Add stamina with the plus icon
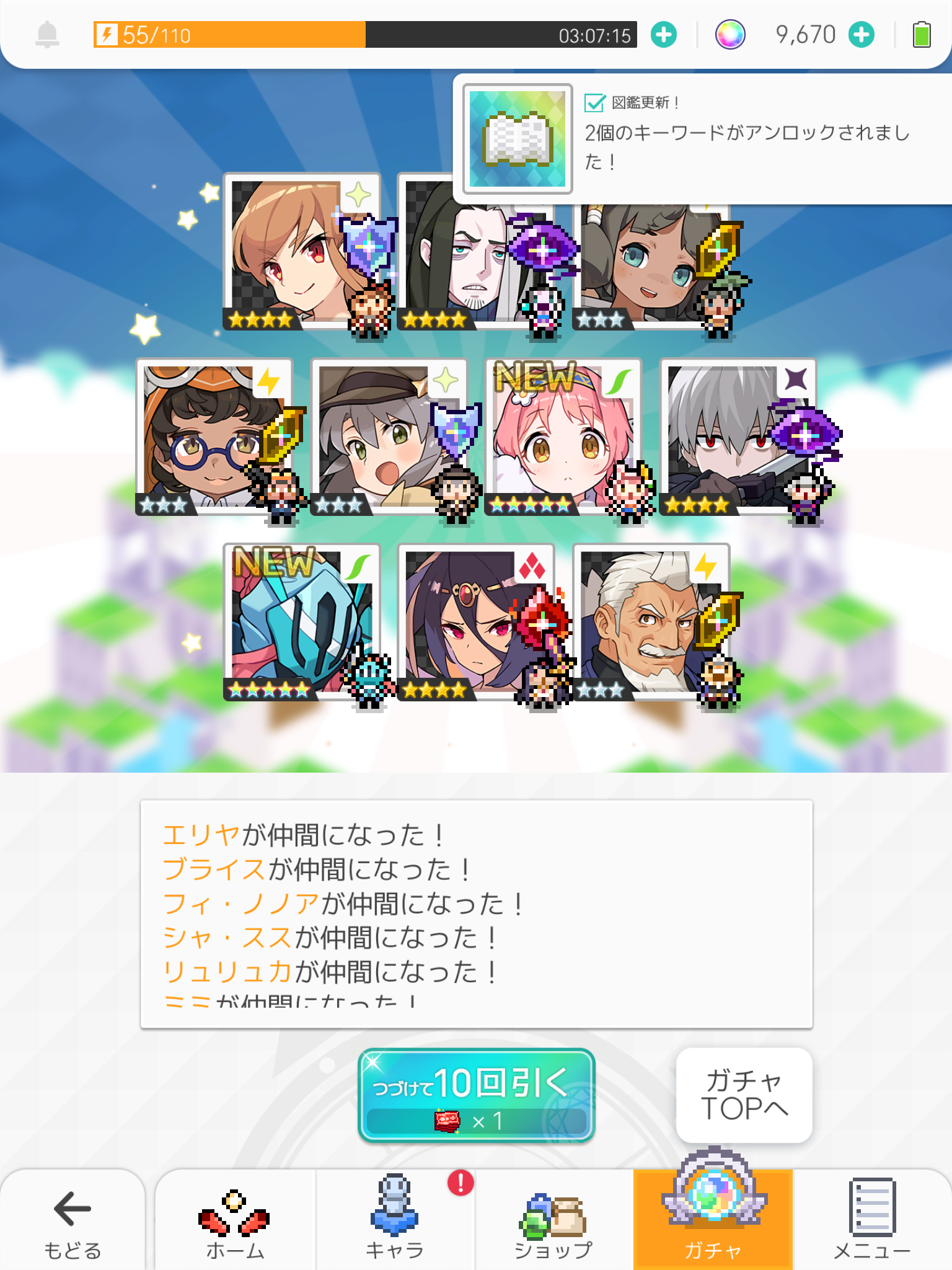The image size is (952, 1270). (664, 35)
